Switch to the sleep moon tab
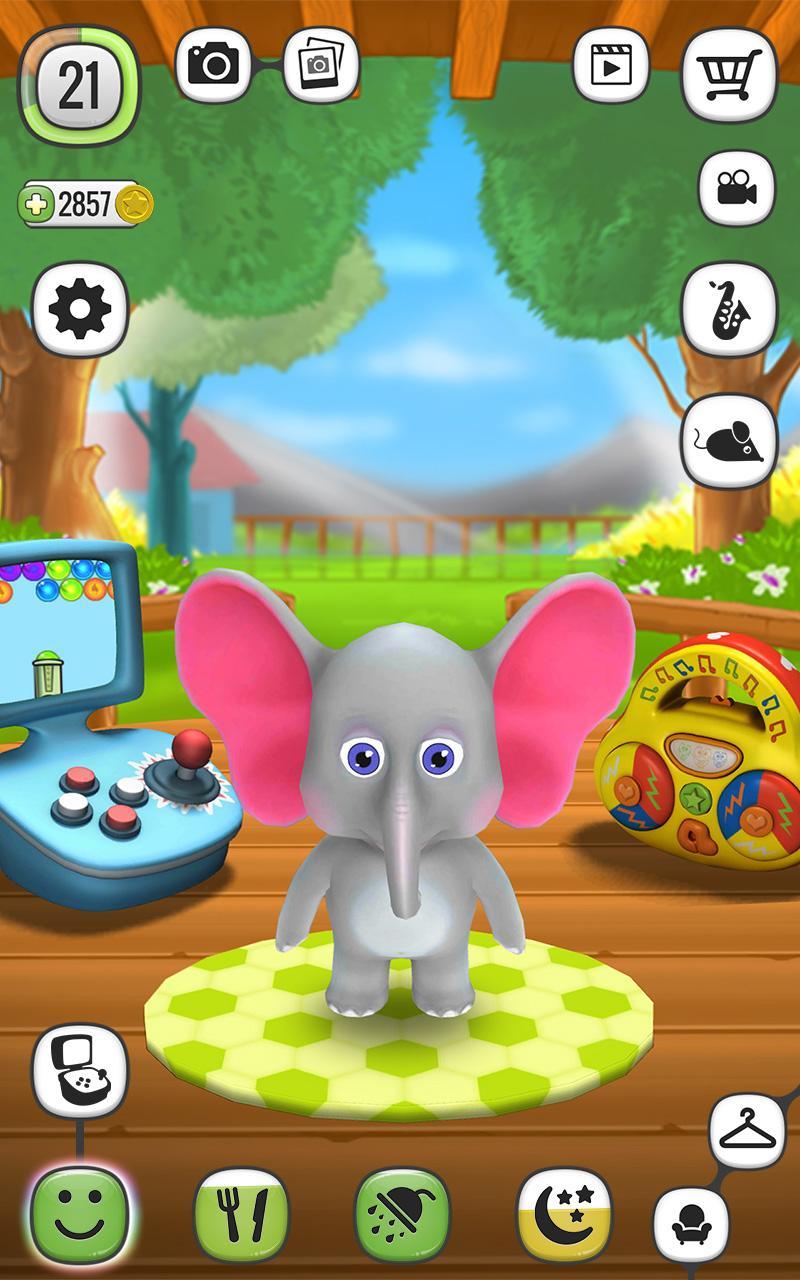Screen dimensions: 800x1280 [x=564, y=1213]
